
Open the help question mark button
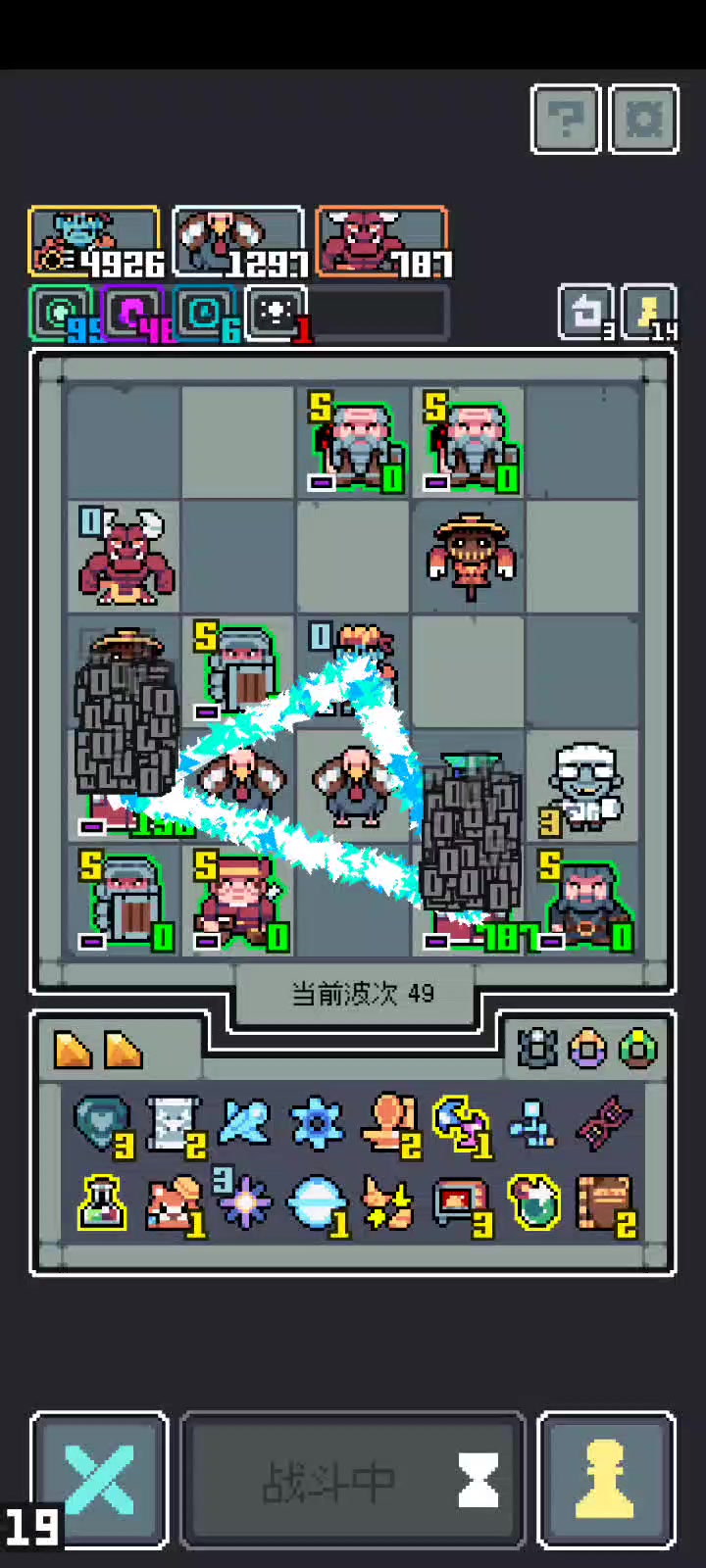click(566, 120)
